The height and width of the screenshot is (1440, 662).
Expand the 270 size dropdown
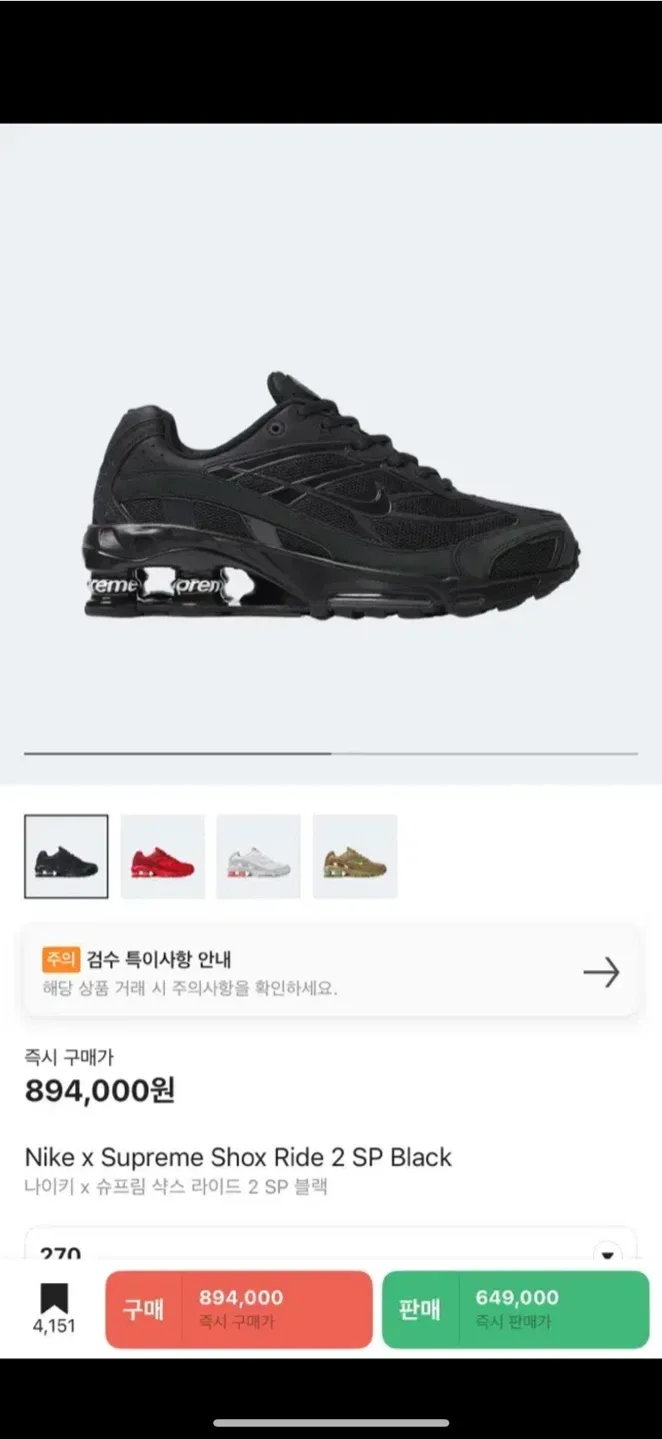[607, 1253]
